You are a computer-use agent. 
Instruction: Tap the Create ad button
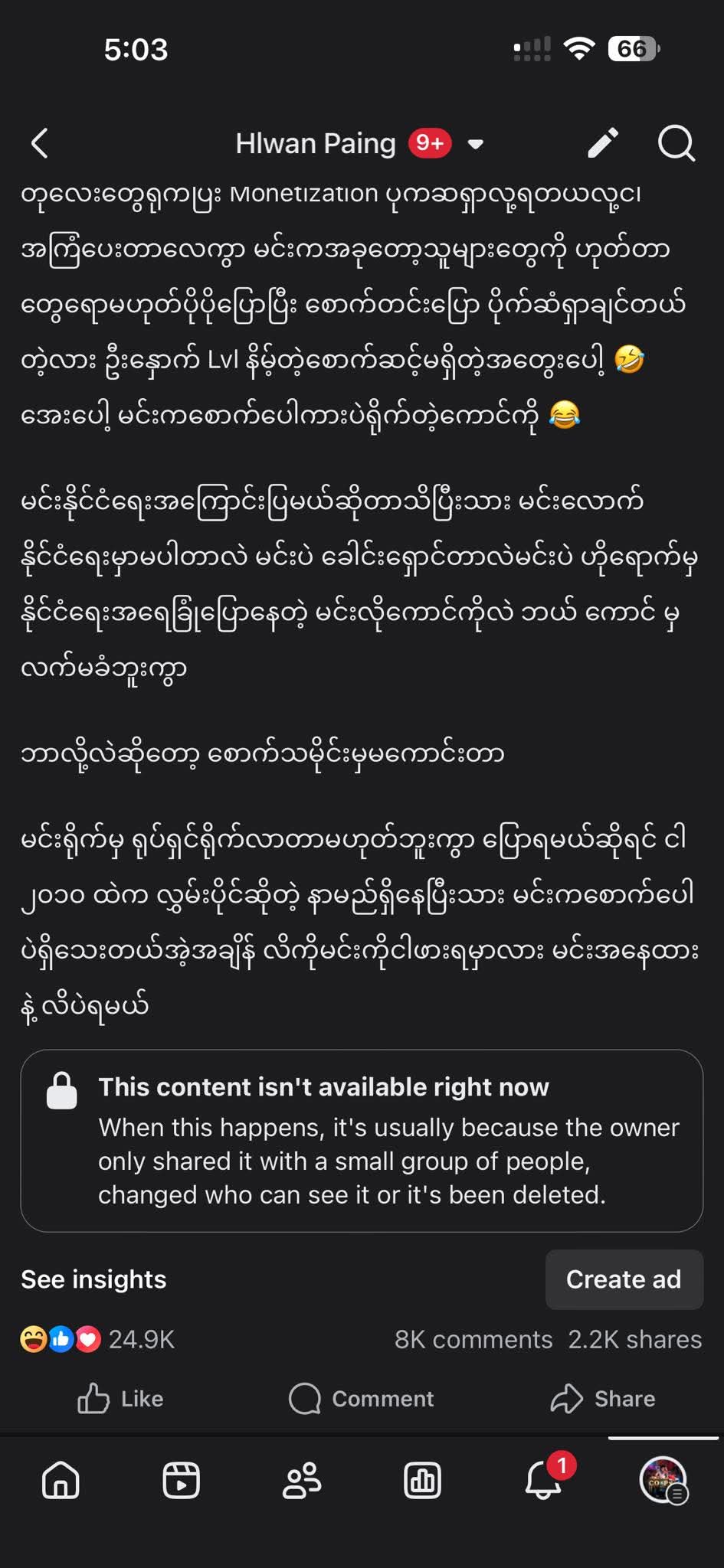[x=624, y=1279]
